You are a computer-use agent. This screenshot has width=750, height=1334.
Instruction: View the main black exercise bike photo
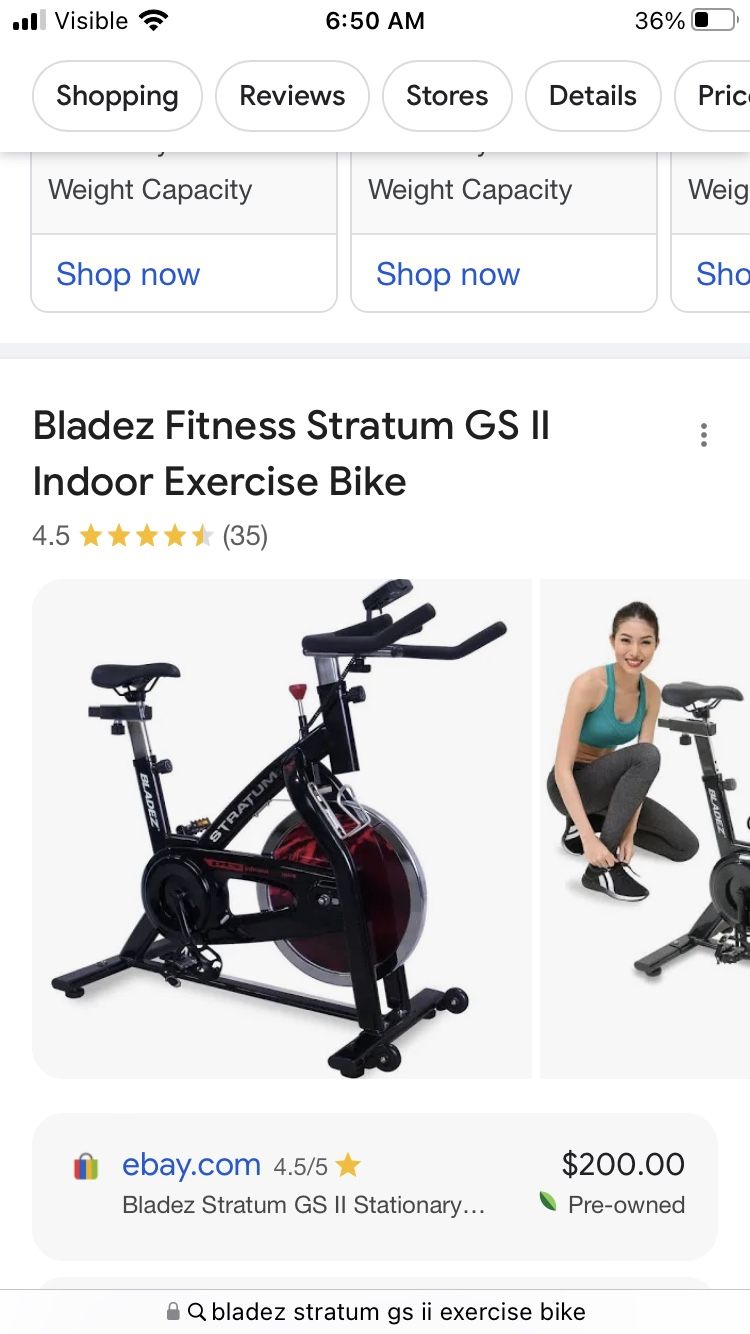pyautogui.click(x=282, y=828)
